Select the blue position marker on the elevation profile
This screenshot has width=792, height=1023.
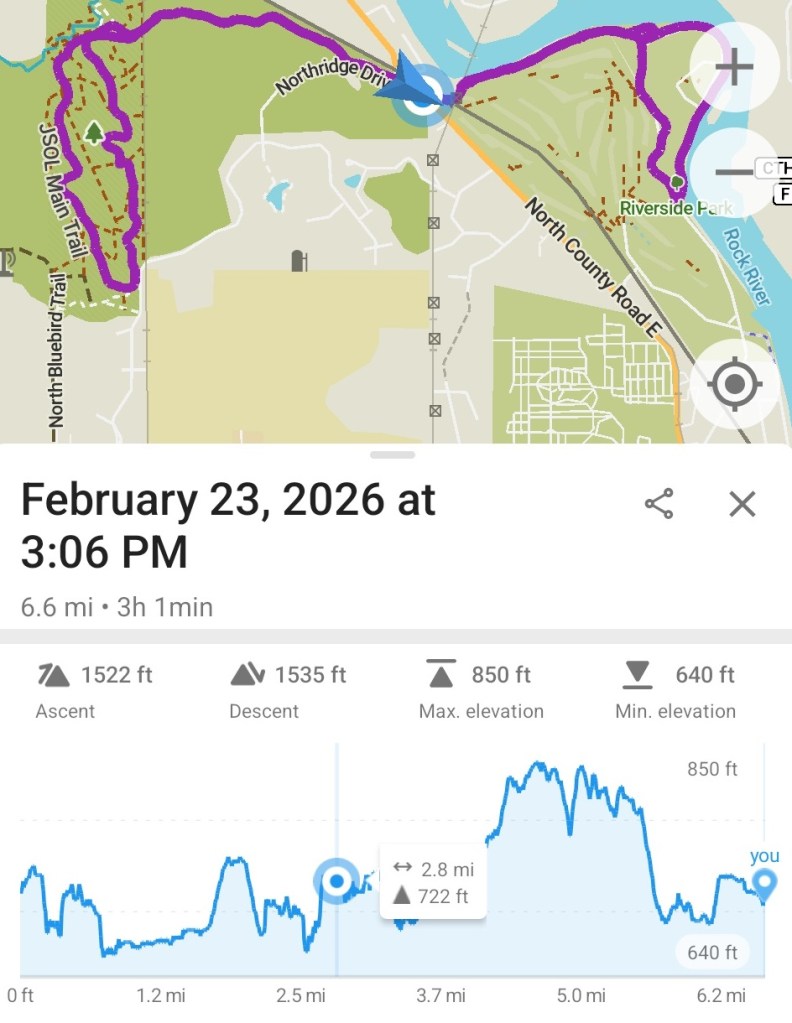[x=337, y=881]
